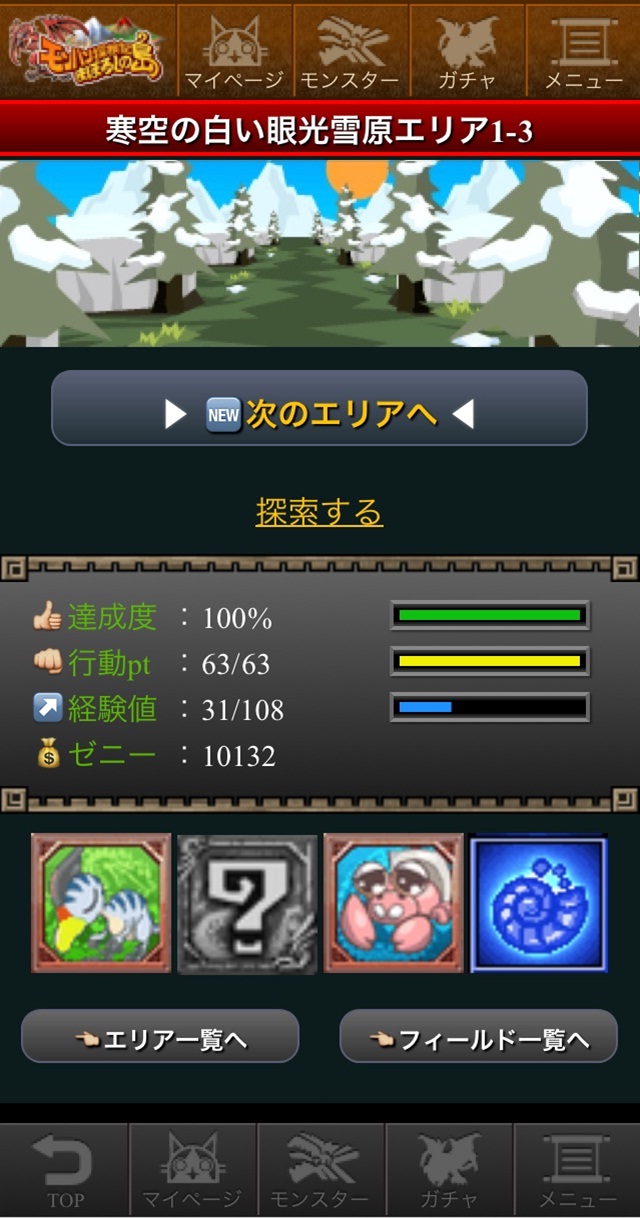Open the striped monster tile
The width and height of the screenshot is (640, 1218).
[101, 904]
